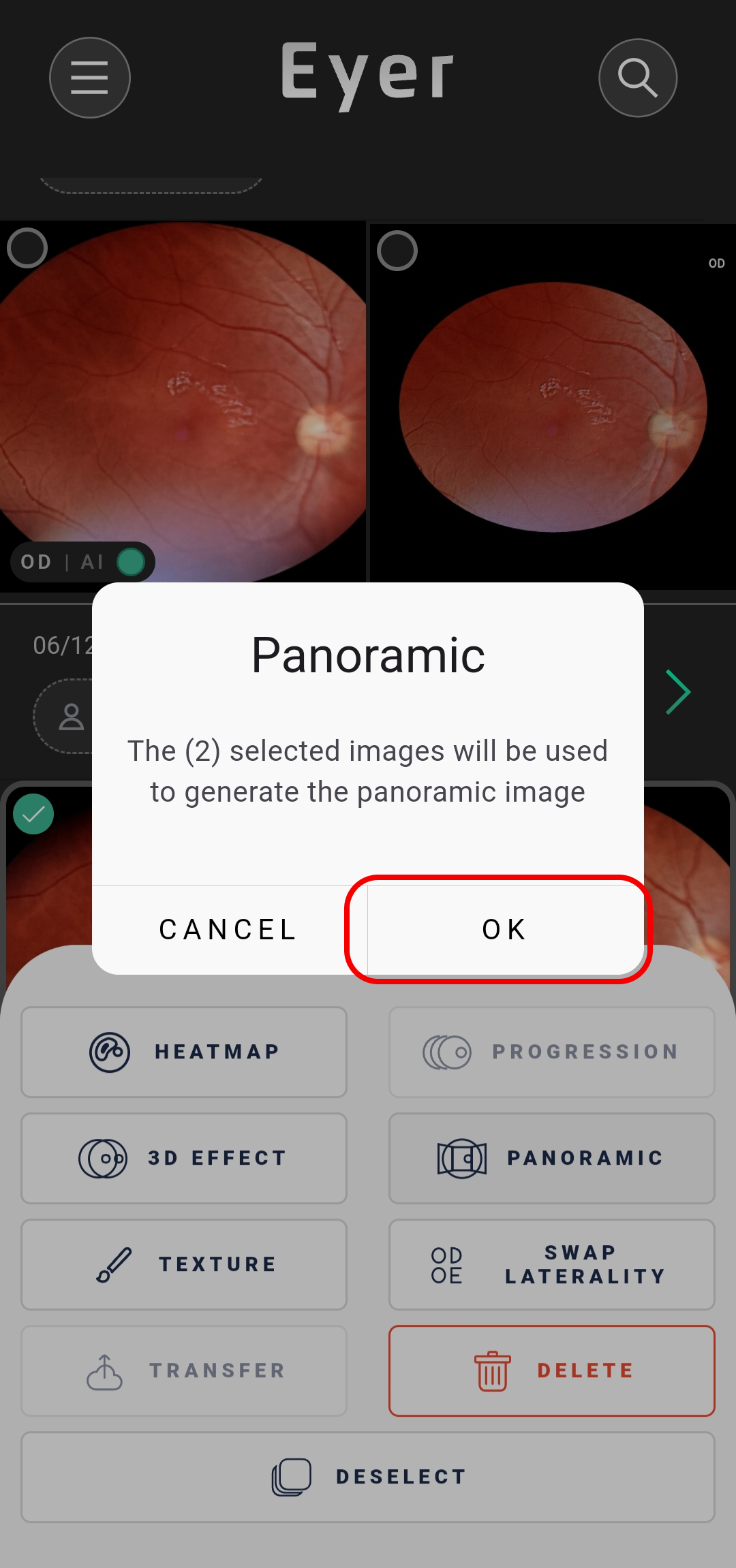Screen dimensions: 736x1568
Task: Apply the Texture option
Action: pyautogui.click(x=184, y=1264)
